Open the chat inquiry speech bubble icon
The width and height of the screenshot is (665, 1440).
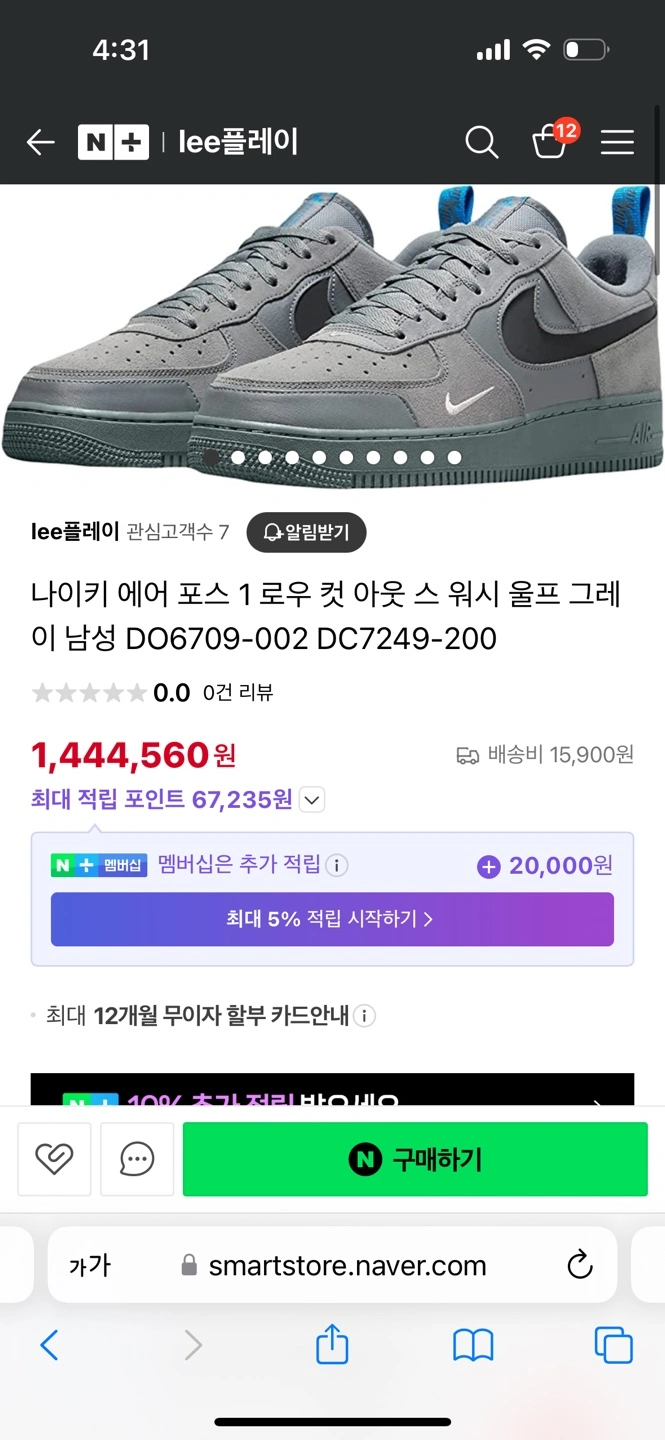pyautogui.click(x=137, y=1159)
